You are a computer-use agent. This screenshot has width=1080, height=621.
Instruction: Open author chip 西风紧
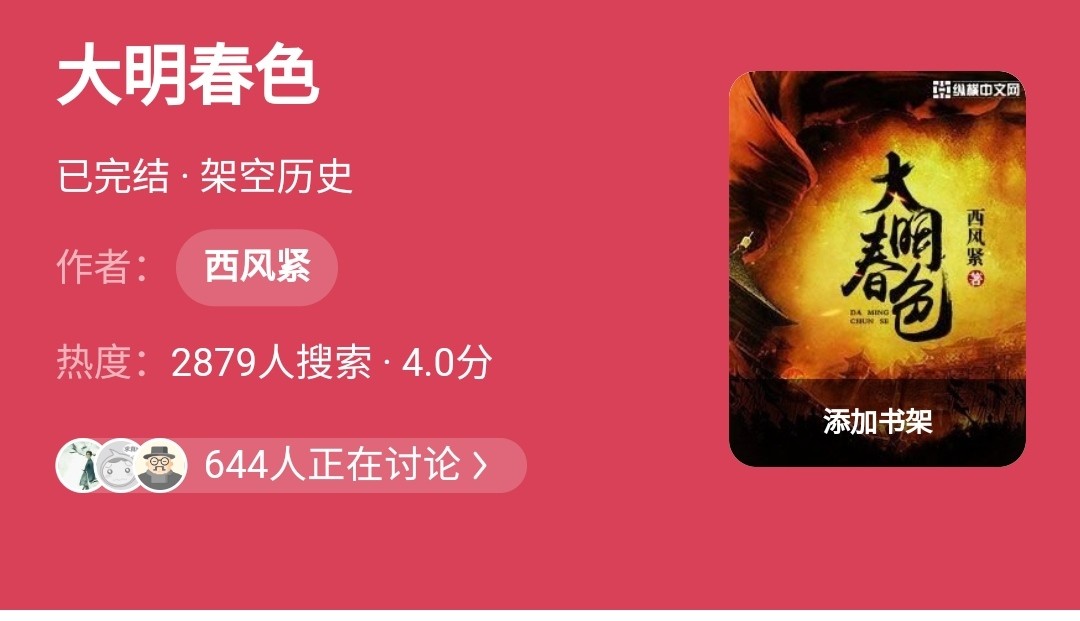coord(257,267)
